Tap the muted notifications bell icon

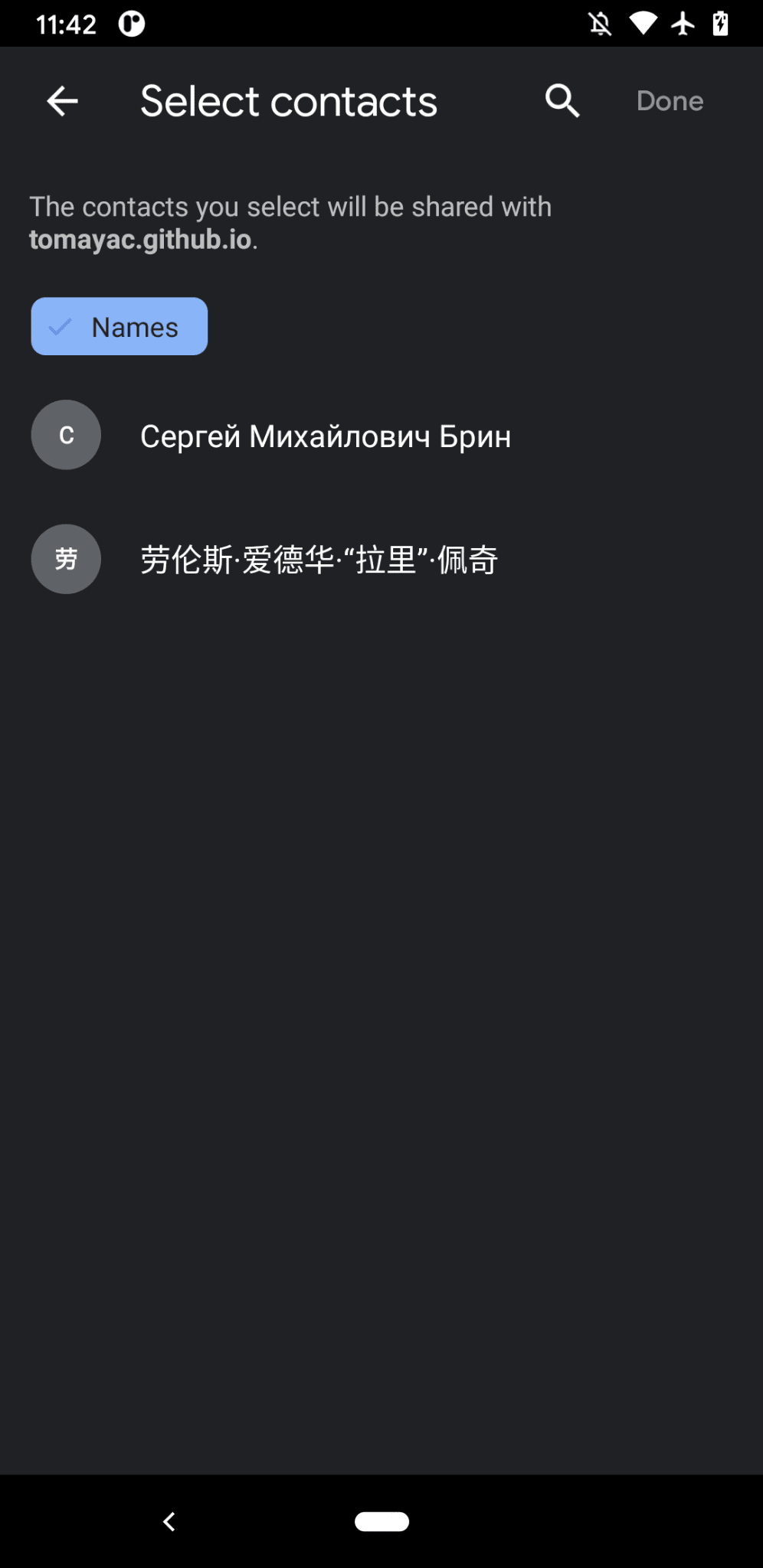[601, 23]
